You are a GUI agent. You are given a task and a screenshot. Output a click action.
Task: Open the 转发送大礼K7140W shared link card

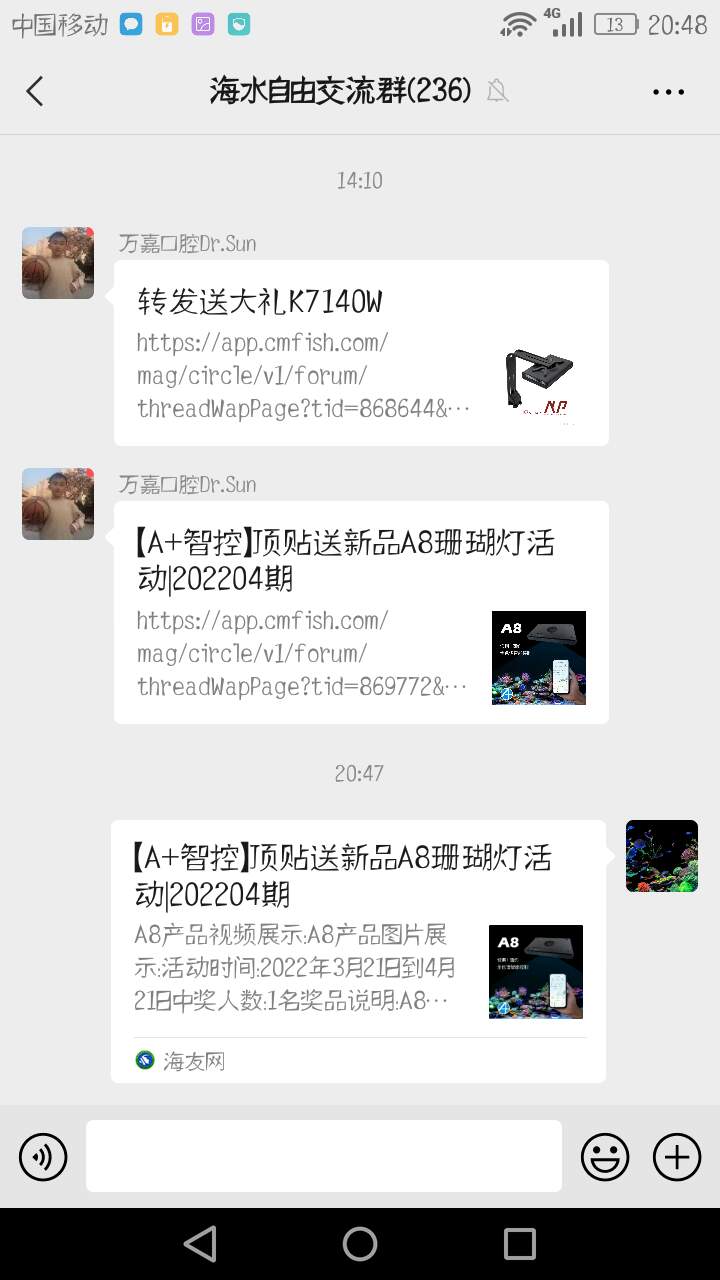(361, 353)
